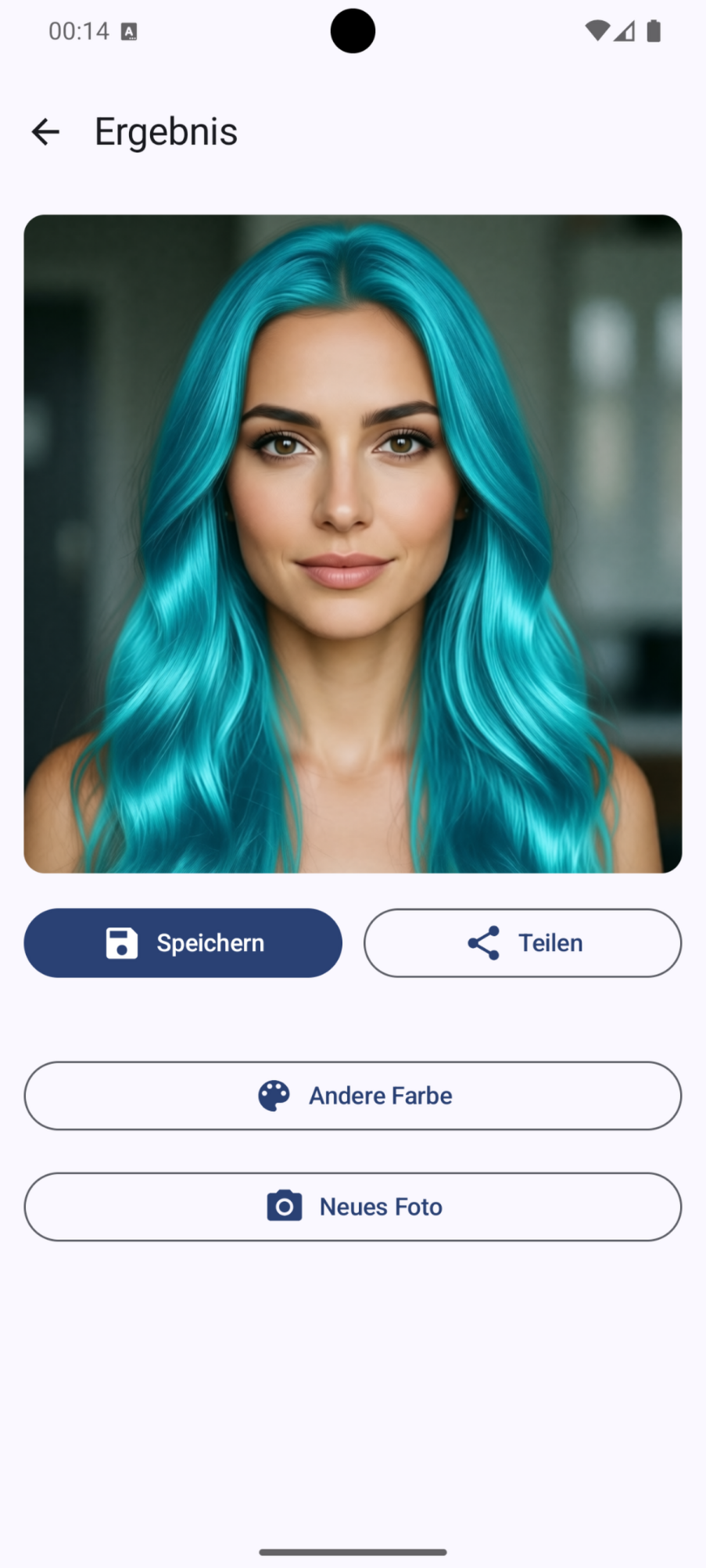Save the result with Speichern
The image size is (706, 1568).
click(x=183, y=942)
